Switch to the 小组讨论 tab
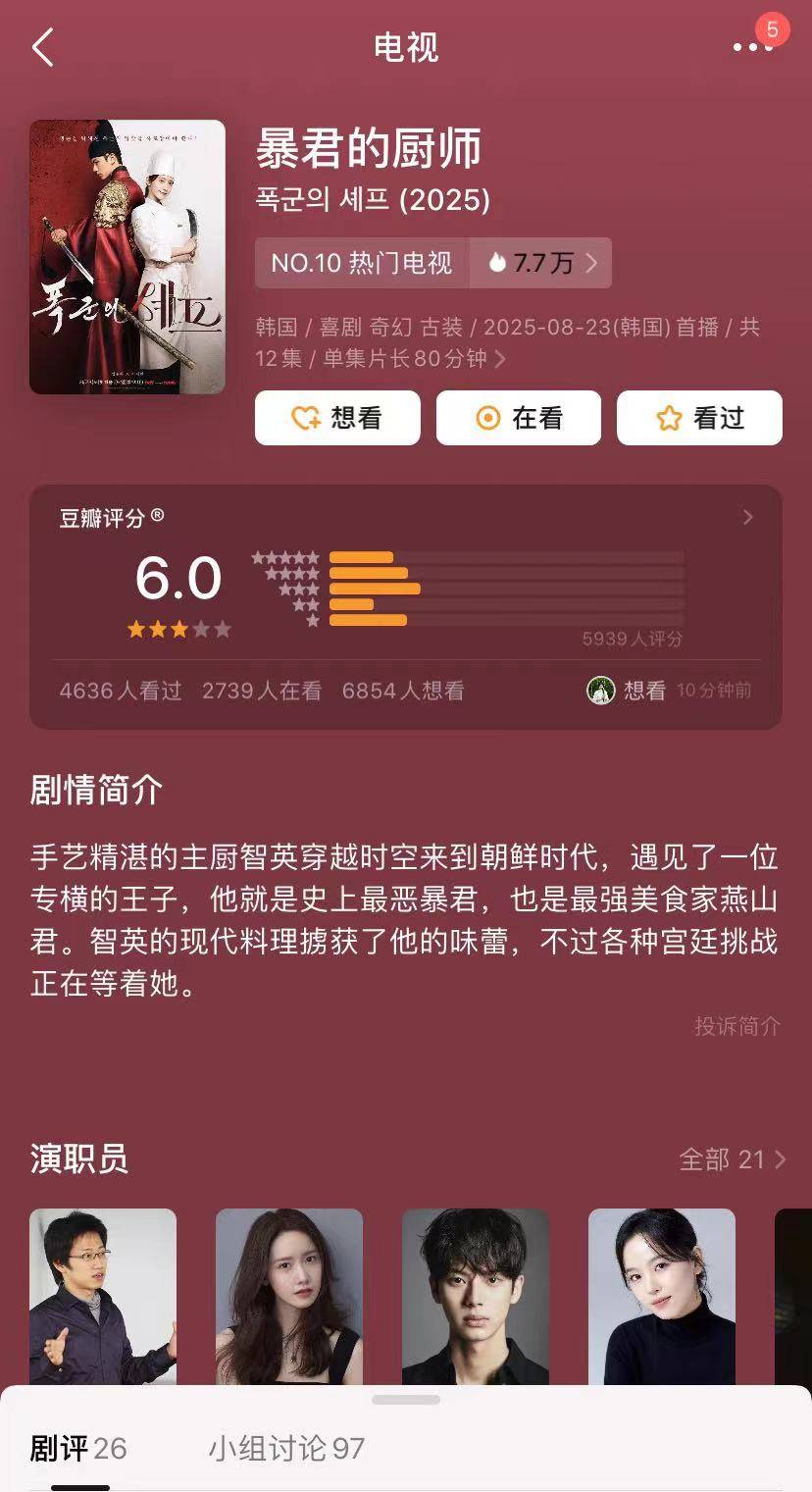Screen dimensions: 812x1492 [285, 1448]
